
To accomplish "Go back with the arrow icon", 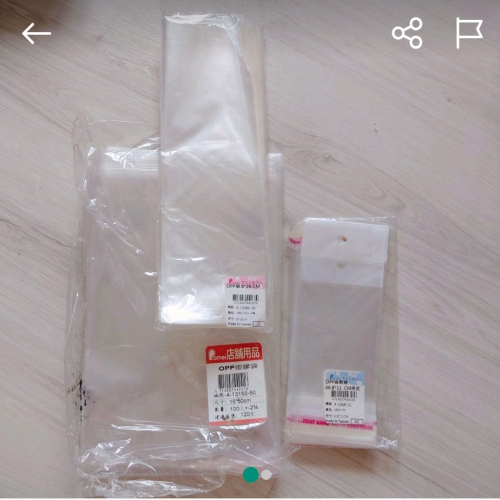I will (36, 33).
